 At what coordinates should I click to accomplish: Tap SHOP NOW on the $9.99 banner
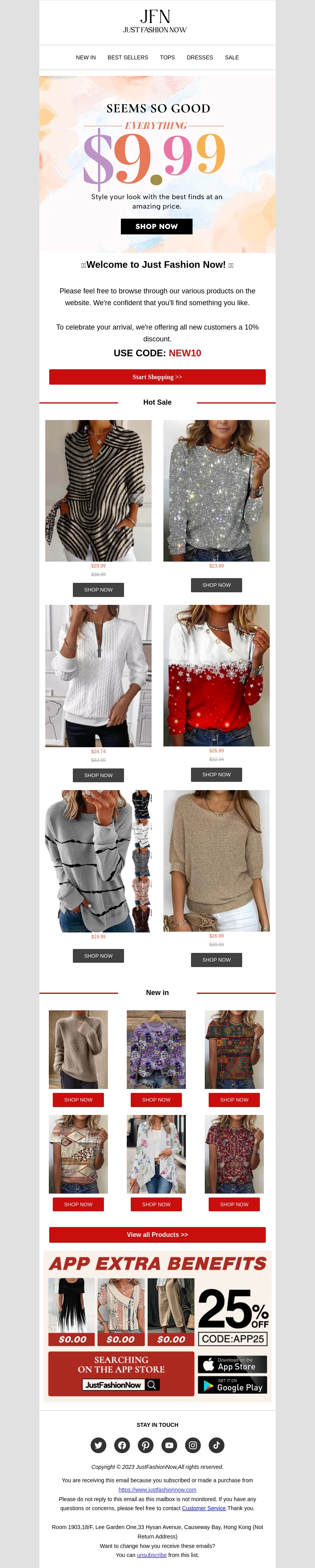157,227
